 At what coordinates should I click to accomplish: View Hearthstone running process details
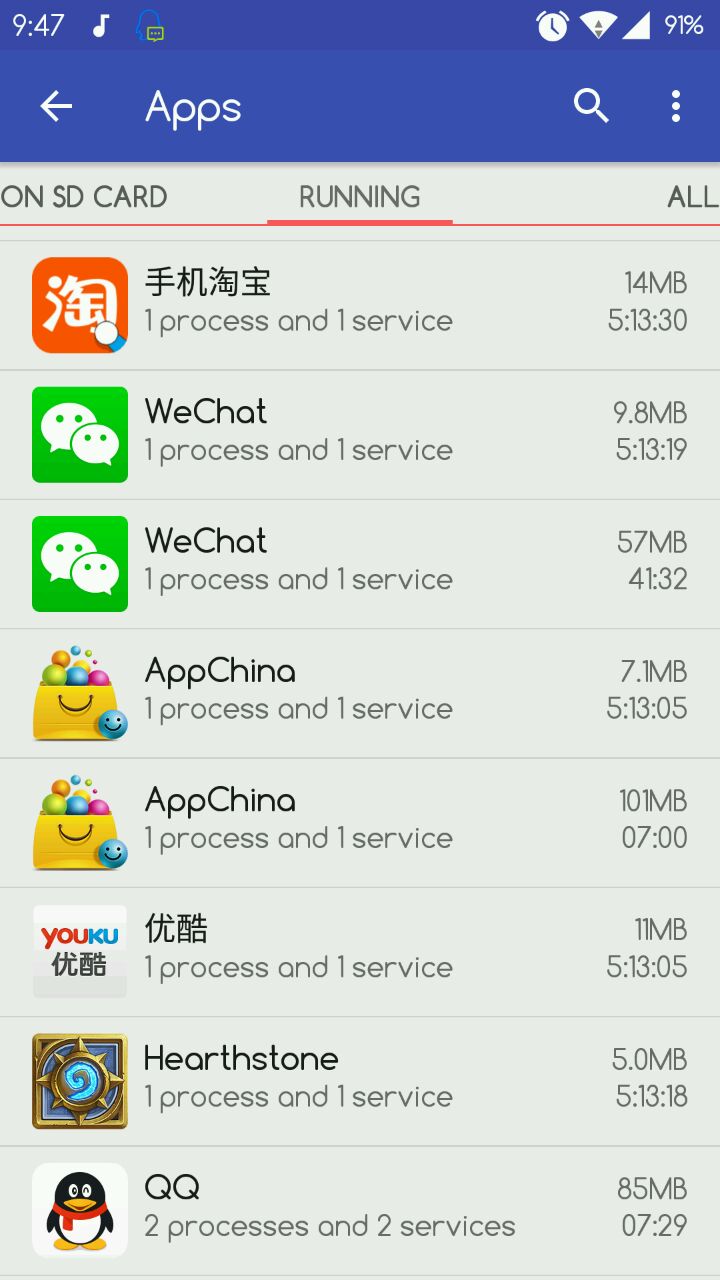click(x=360, y=1080)
